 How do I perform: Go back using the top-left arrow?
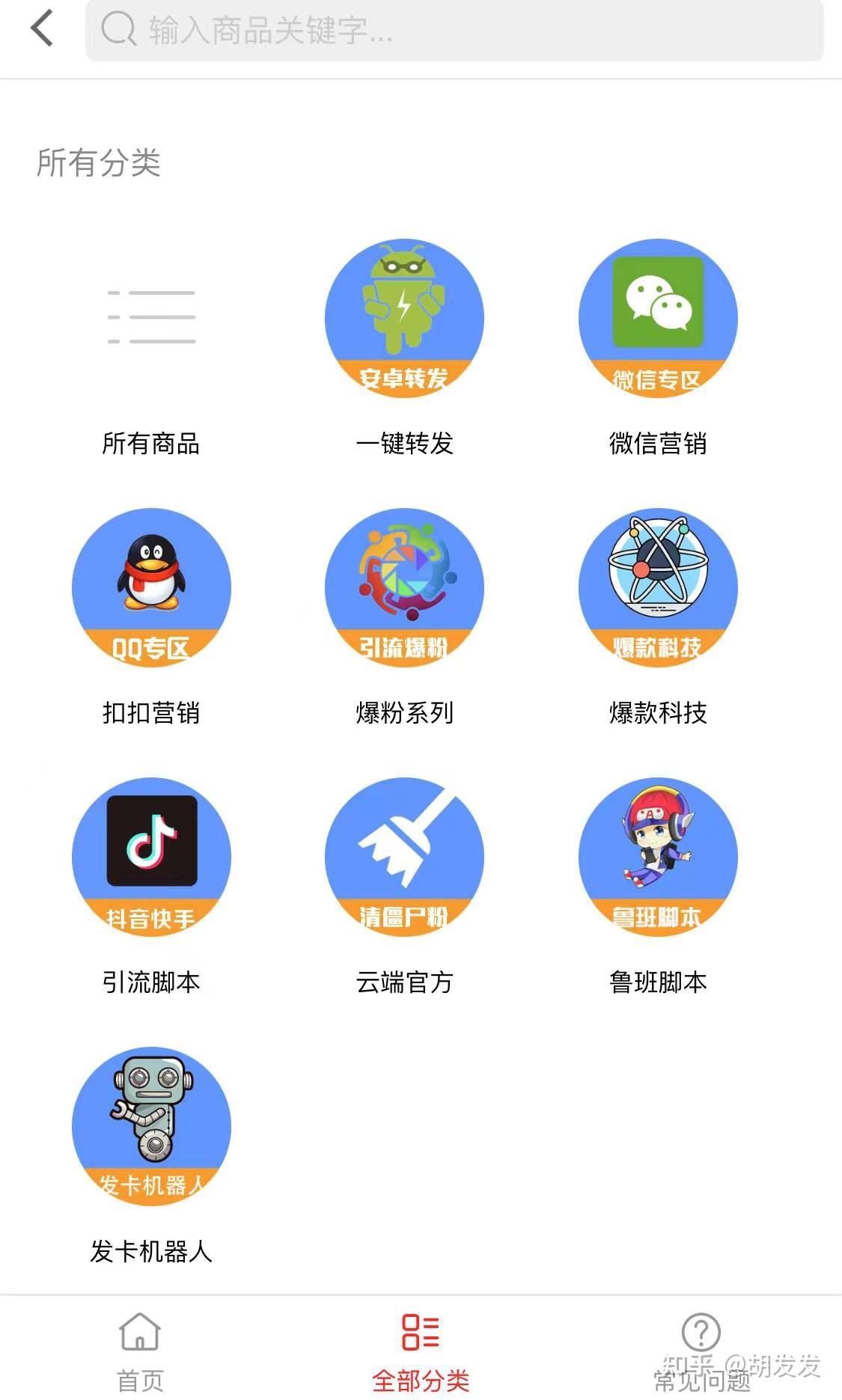click(42, 28)
